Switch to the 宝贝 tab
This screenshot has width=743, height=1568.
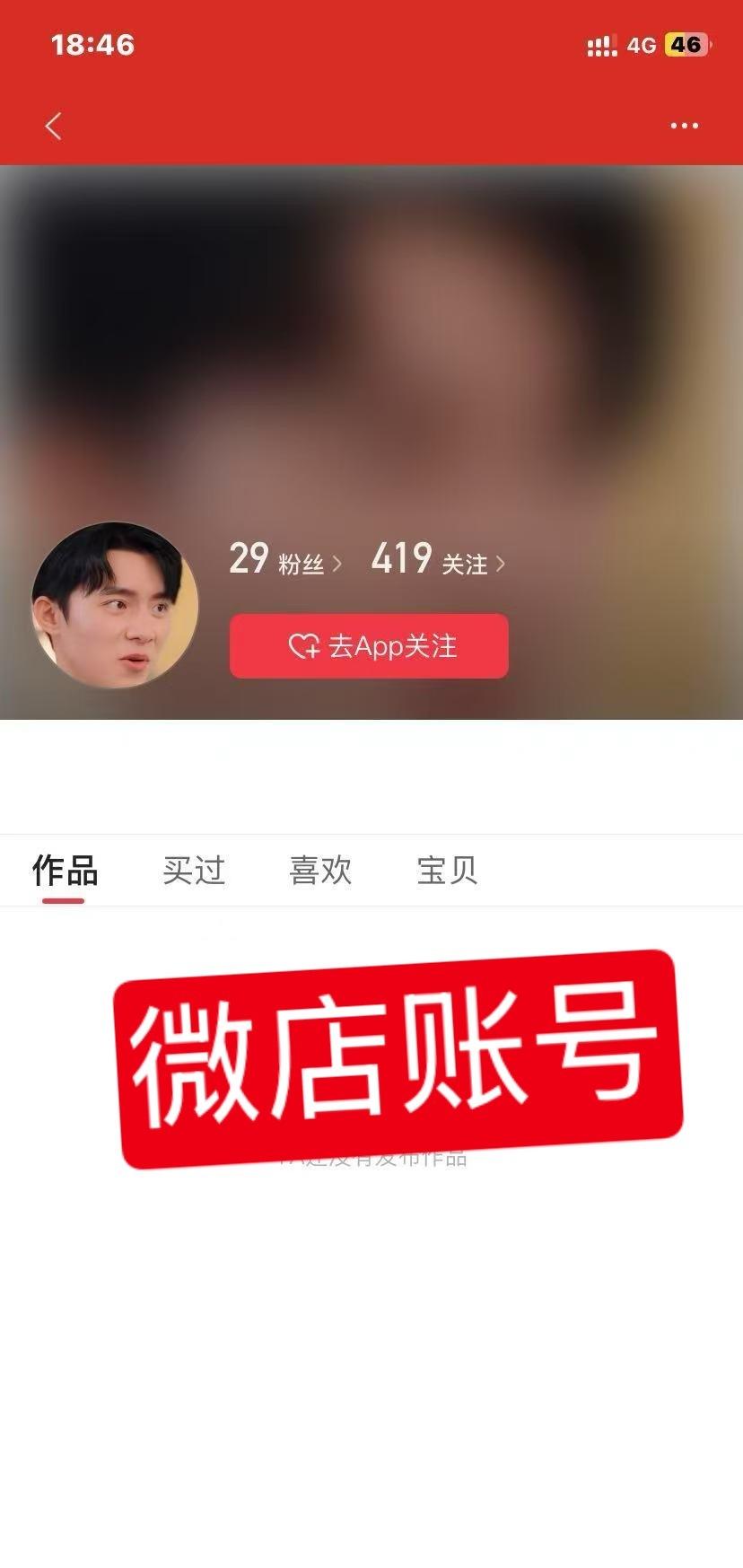pos(447,871)
